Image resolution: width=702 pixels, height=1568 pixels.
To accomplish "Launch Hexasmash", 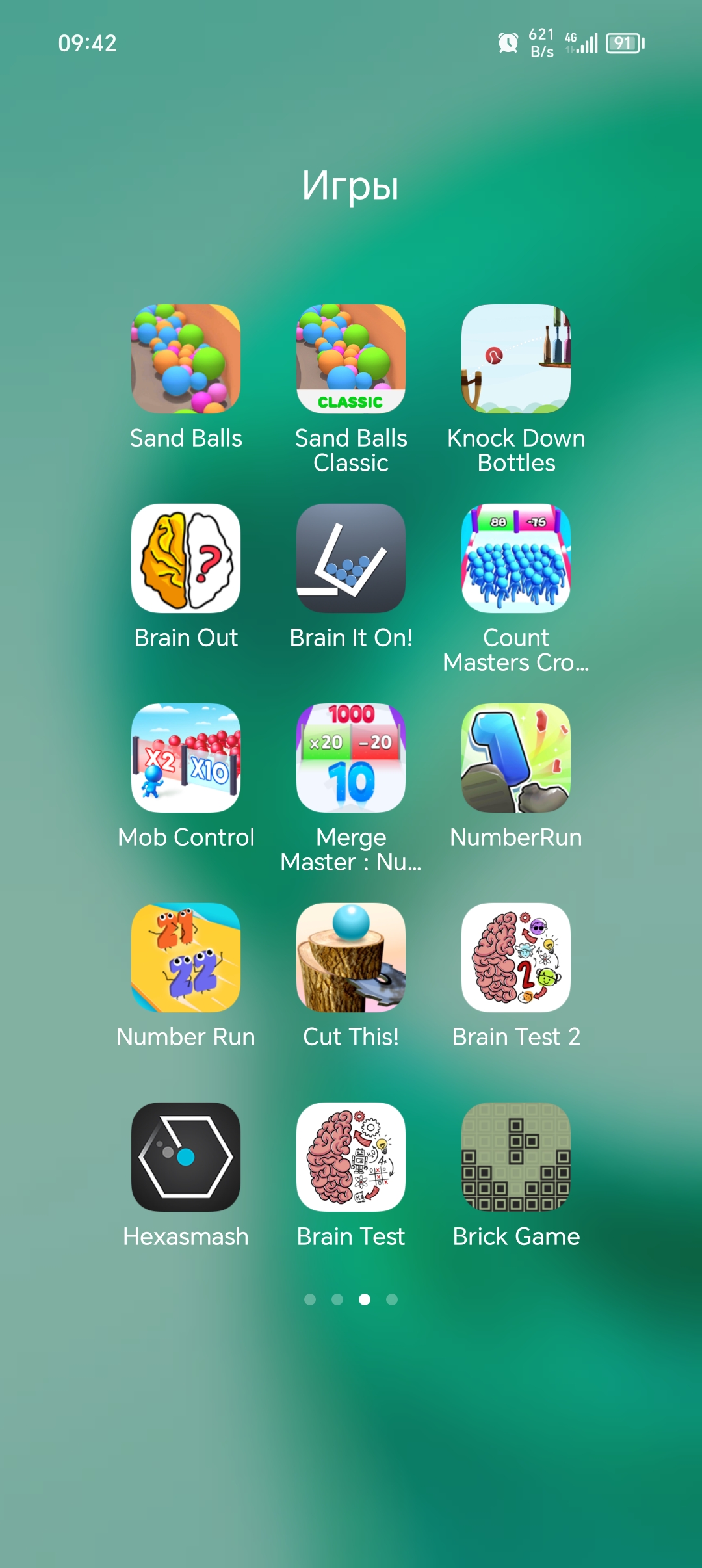I will [x=186, y=1157].
